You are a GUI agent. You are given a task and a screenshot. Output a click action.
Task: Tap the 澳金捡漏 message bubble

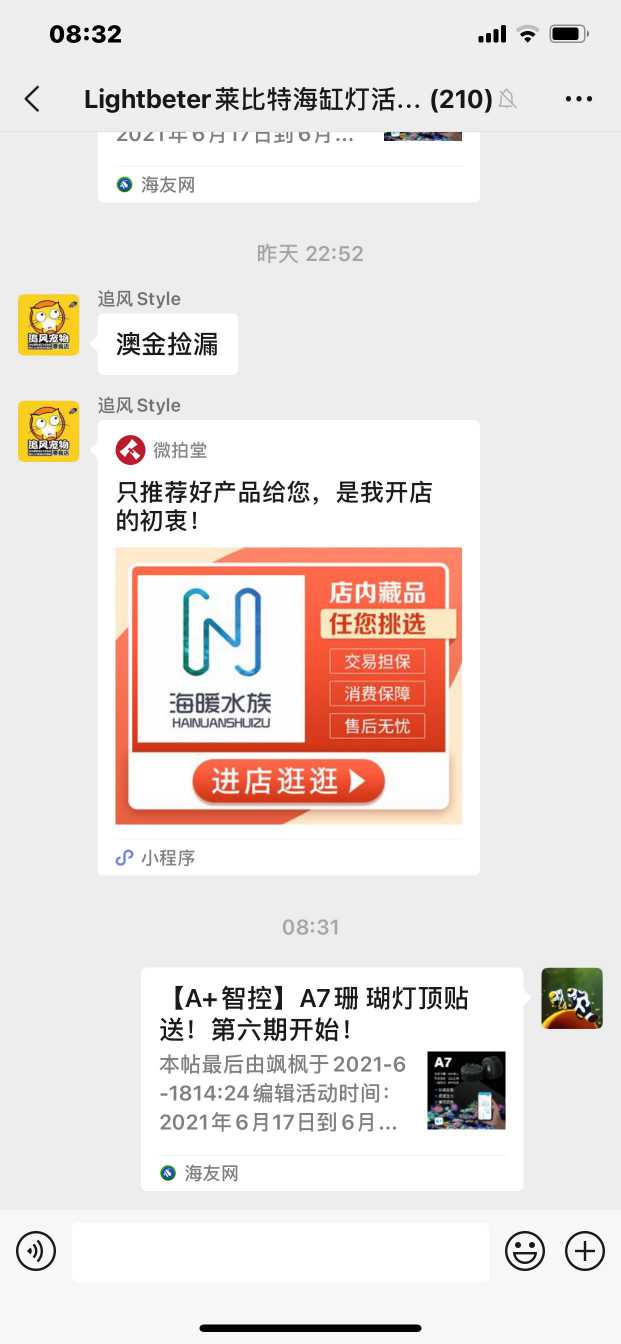[x=167, y=344]
